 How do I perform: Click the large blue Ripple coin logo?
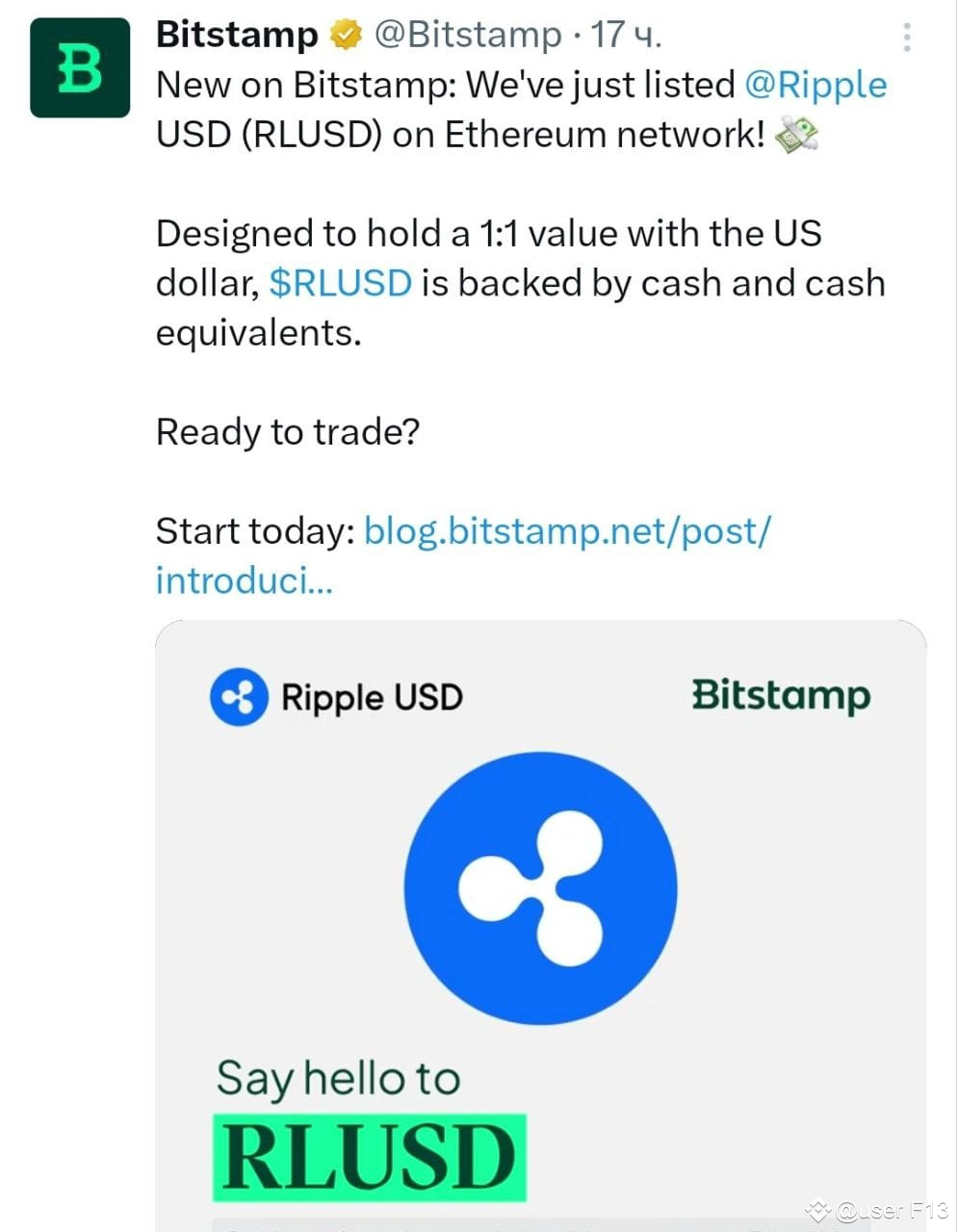[x=540, y=886]
